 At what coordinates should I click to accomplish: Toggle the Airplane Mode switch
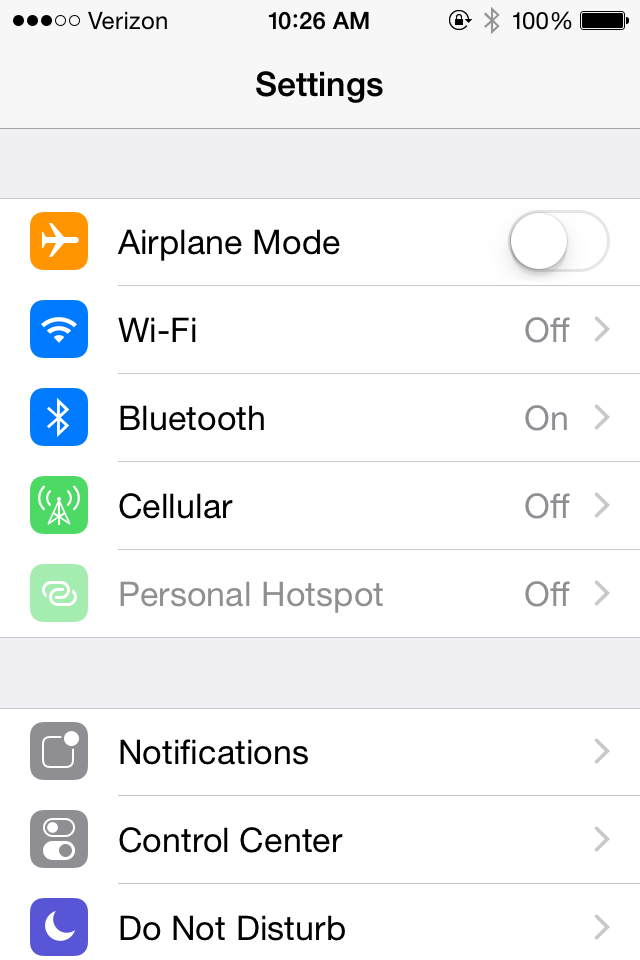(x=559, y=241)
